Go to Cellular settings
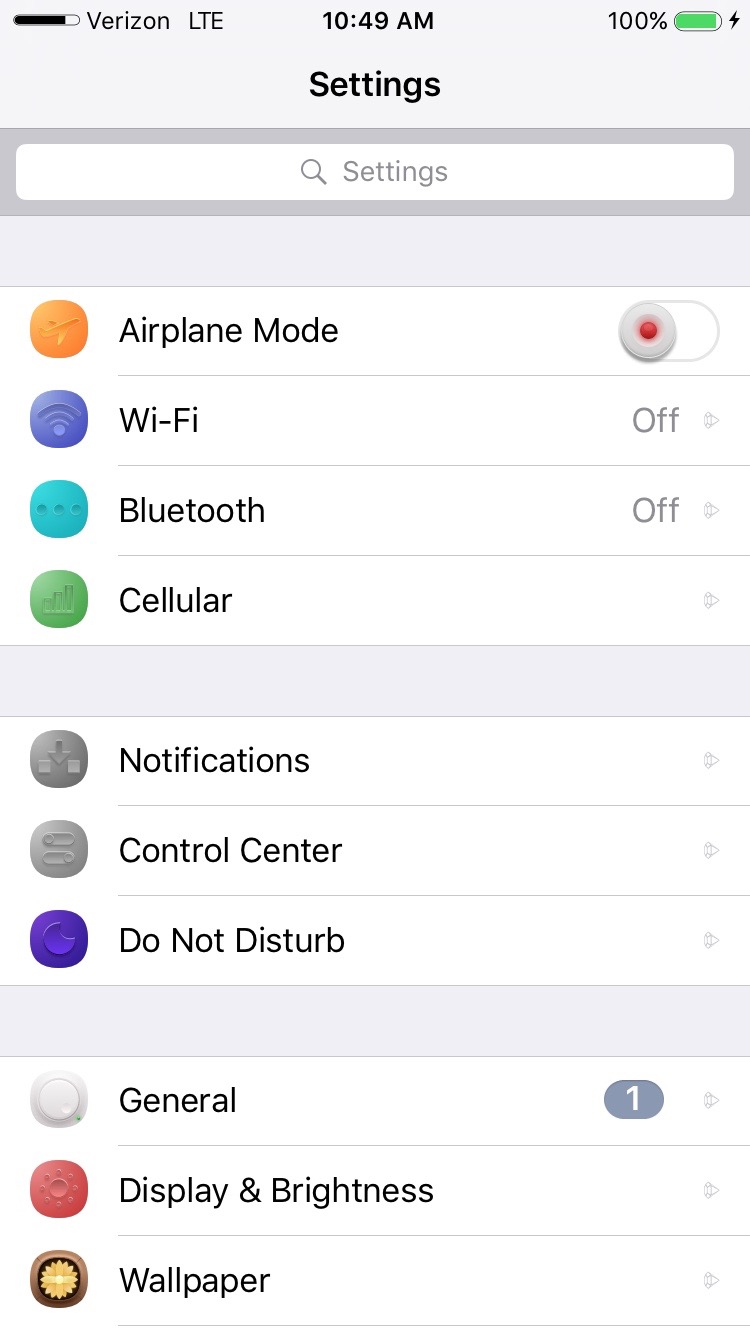750x1334 pixels. tap(375, 601)
